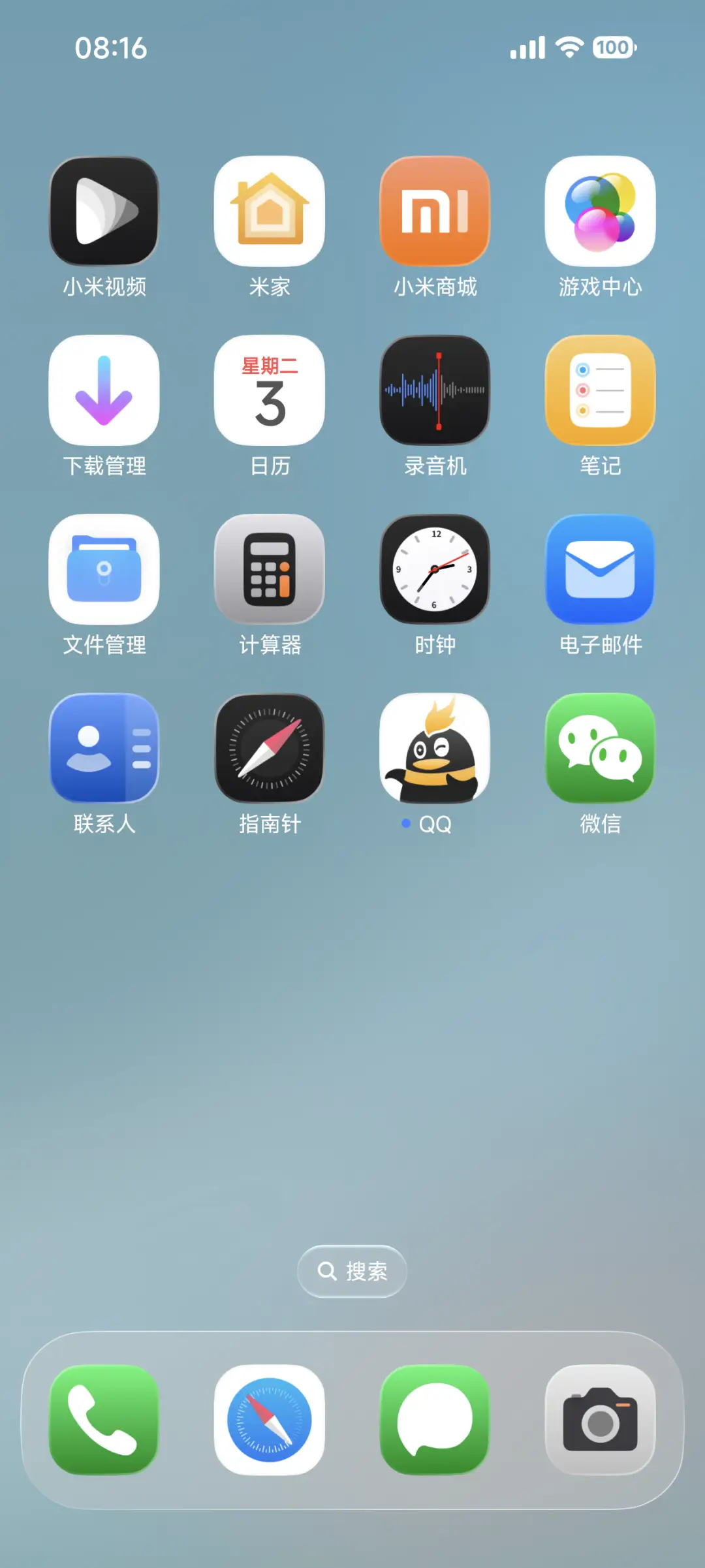Open the 笔记 notes app
The width and height of the screenshot is (705, 1568).
pos(599,392)
